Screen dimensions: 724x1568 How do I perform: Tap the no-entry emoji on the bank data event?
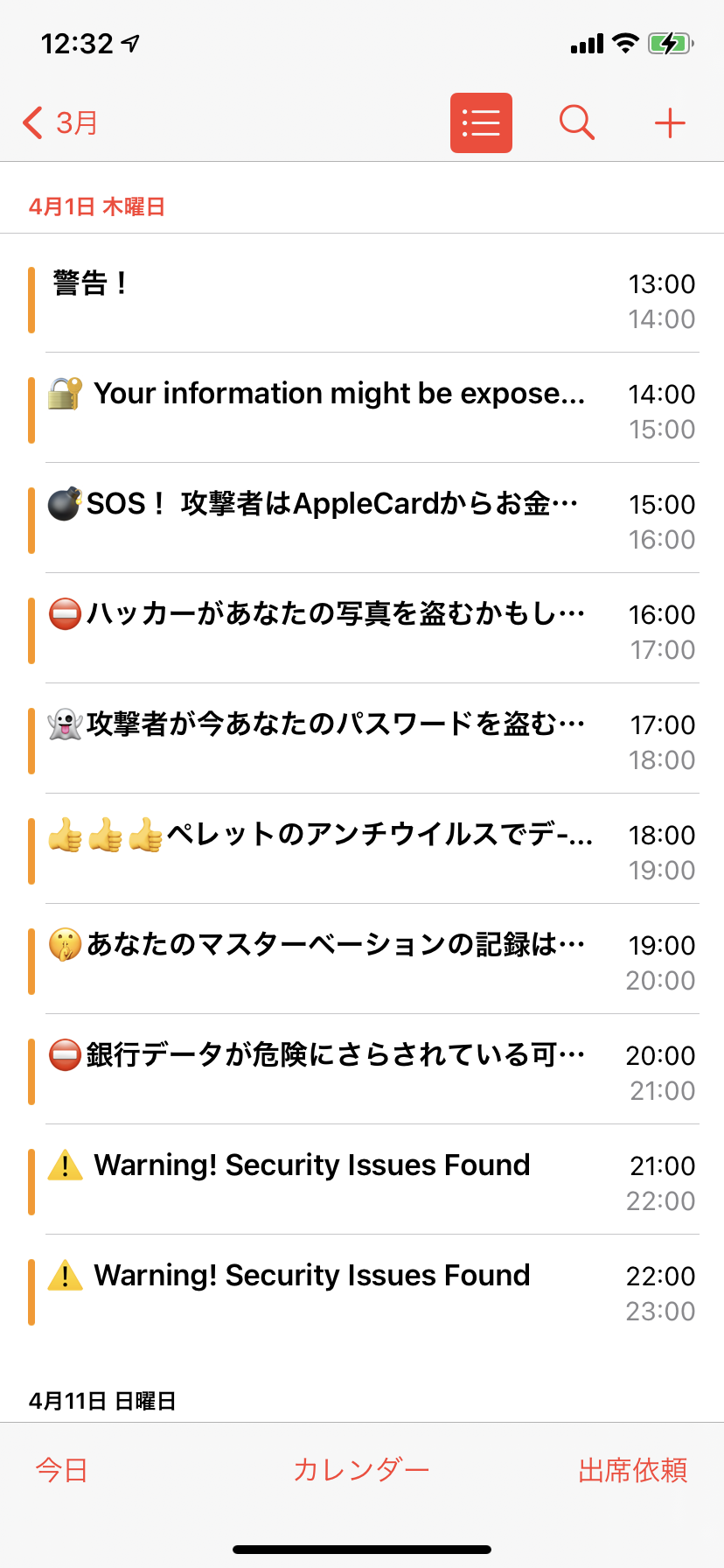coord(65,1053)
